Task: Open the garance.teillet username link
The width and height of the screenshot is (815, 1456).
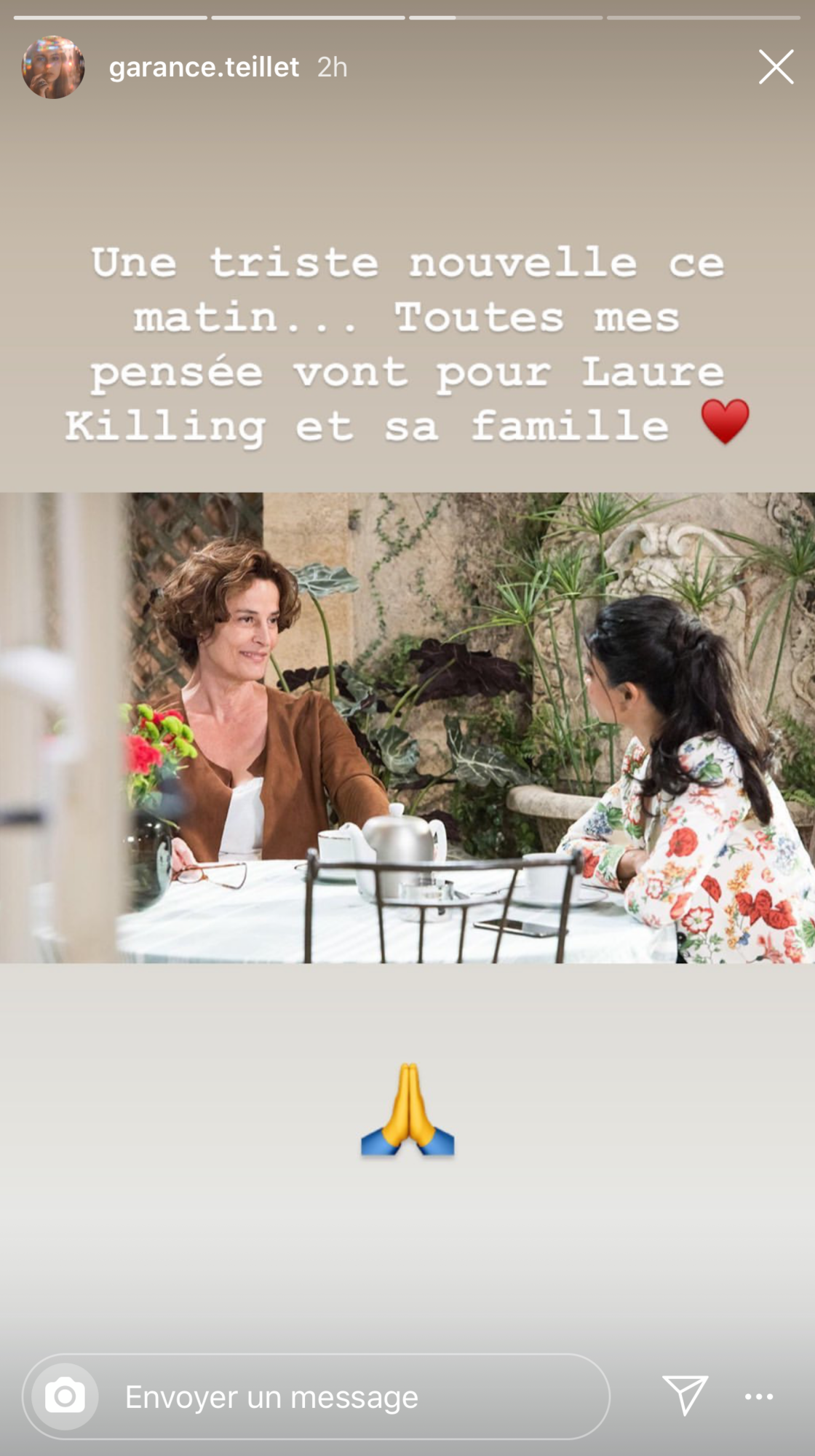Action: pos(204,67)
